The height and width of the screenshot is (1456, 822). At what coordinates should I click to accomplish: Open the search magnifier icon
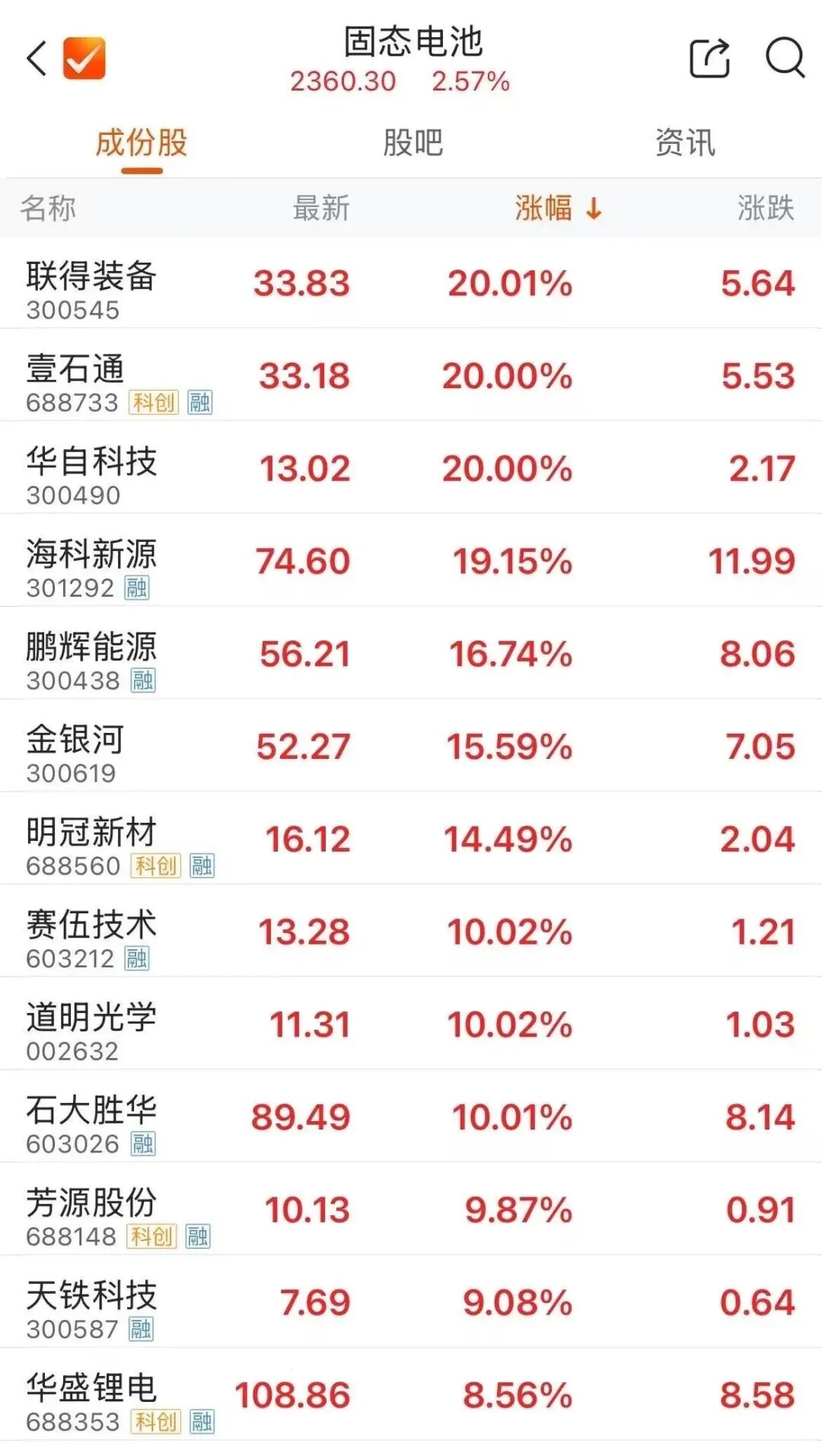click(785, 59)
